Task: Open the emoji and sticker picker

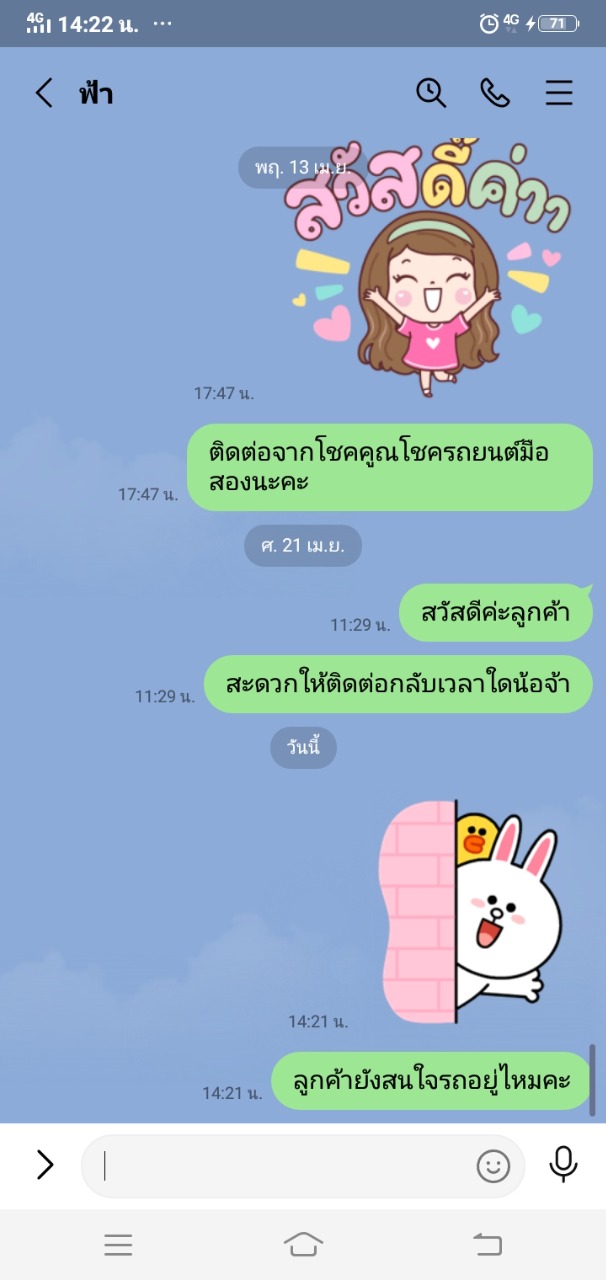Action: click(493, 1166)
